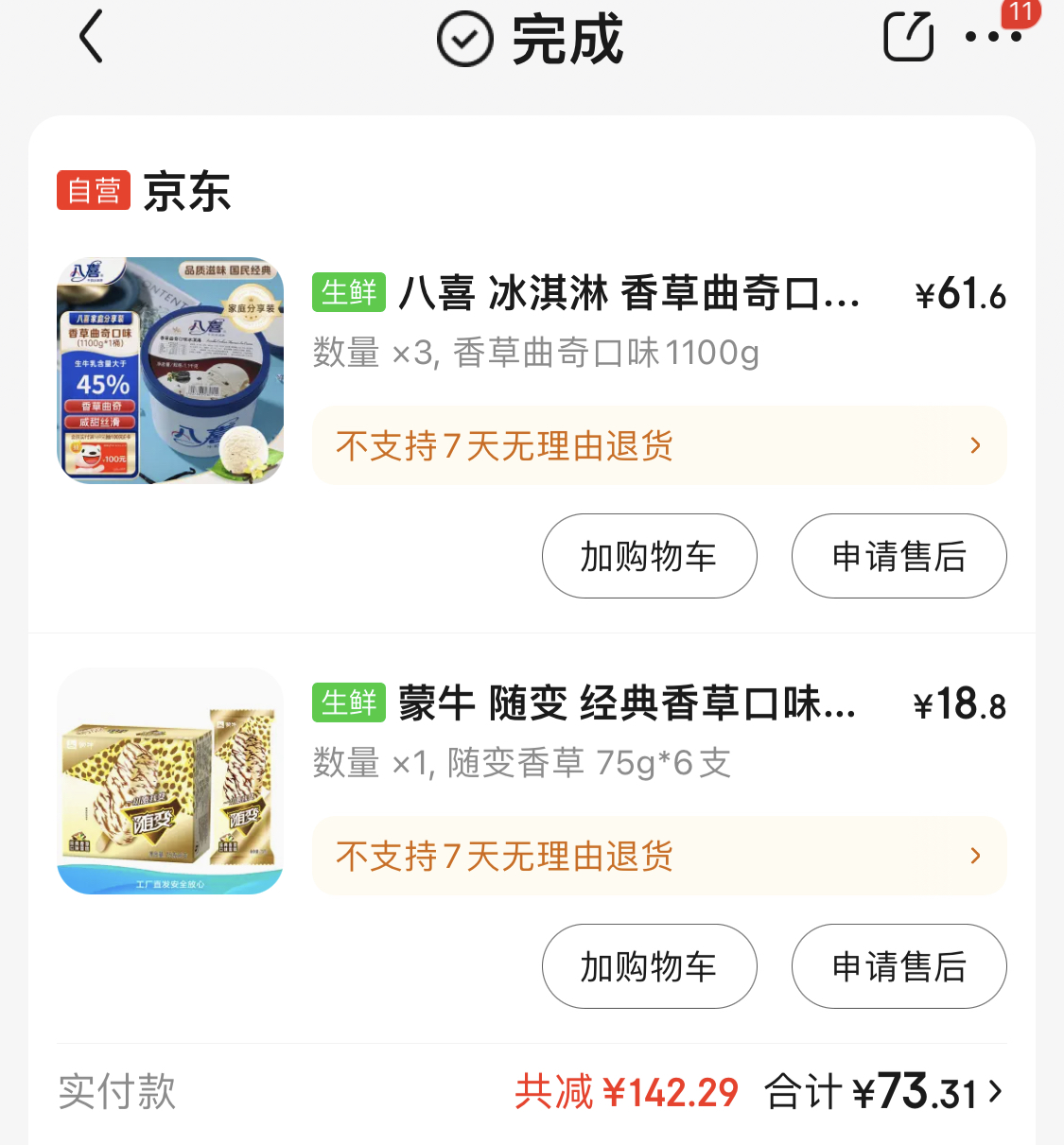
Task: Select the 自营 badge
Action: 94,191
